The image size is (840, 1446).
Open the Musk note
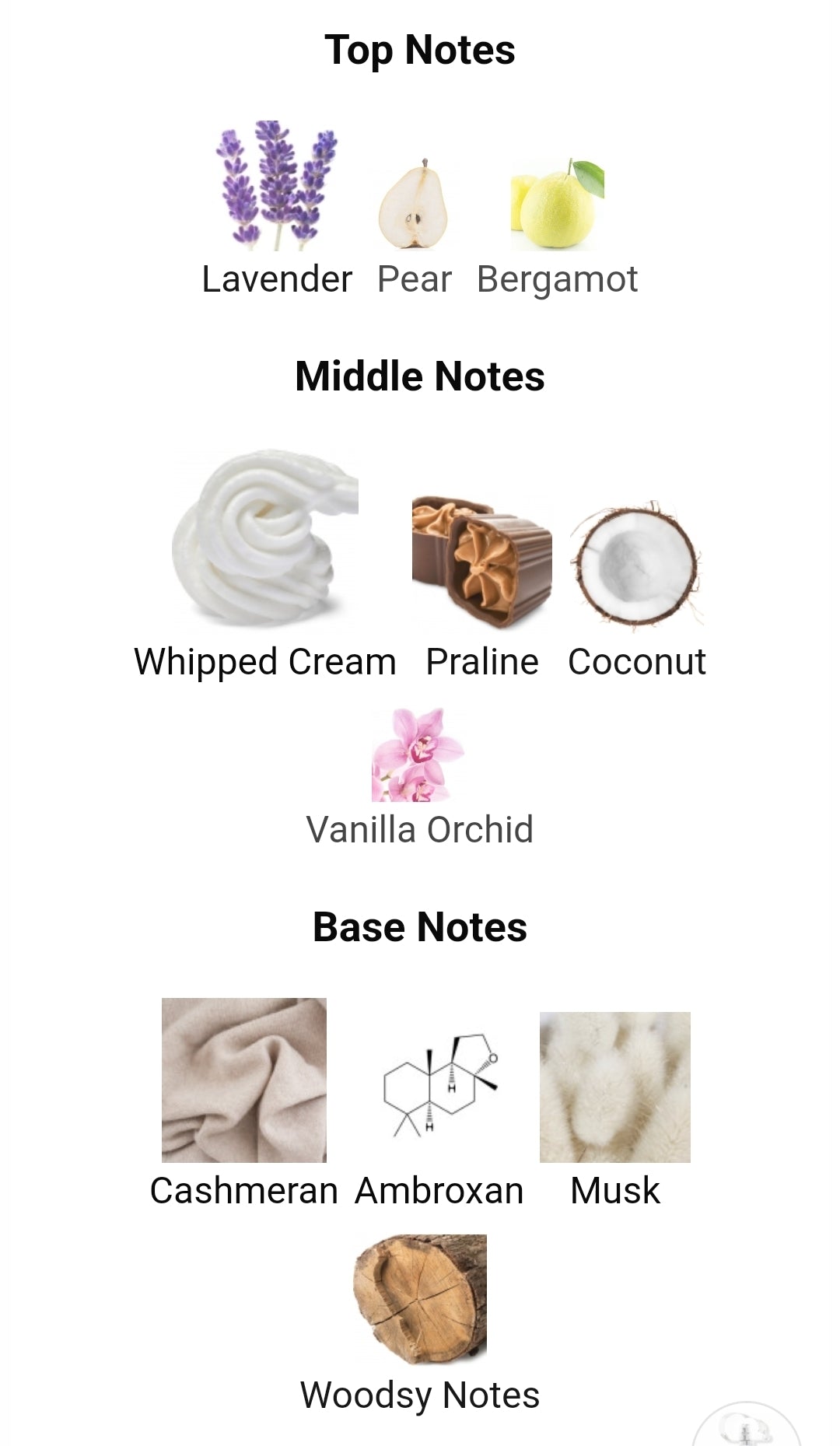(614, 1087)
